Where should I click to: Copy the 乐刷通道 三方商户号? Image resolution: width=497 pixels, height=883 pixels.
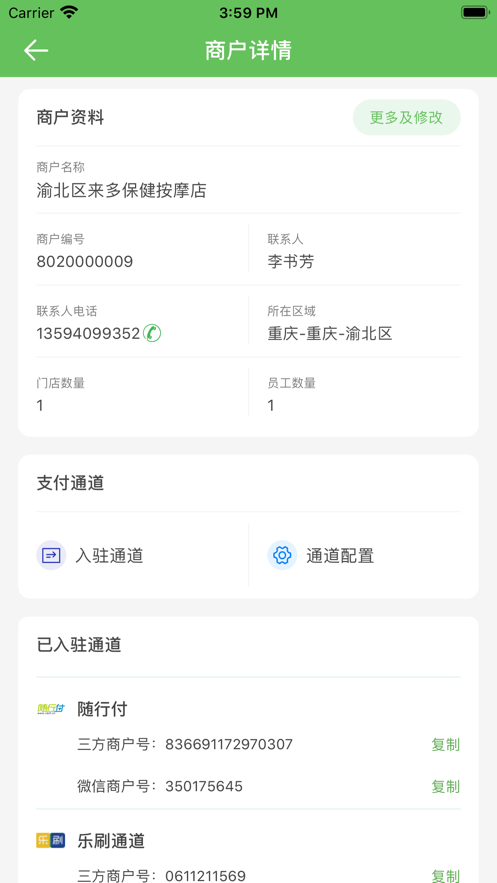[445, 876]
